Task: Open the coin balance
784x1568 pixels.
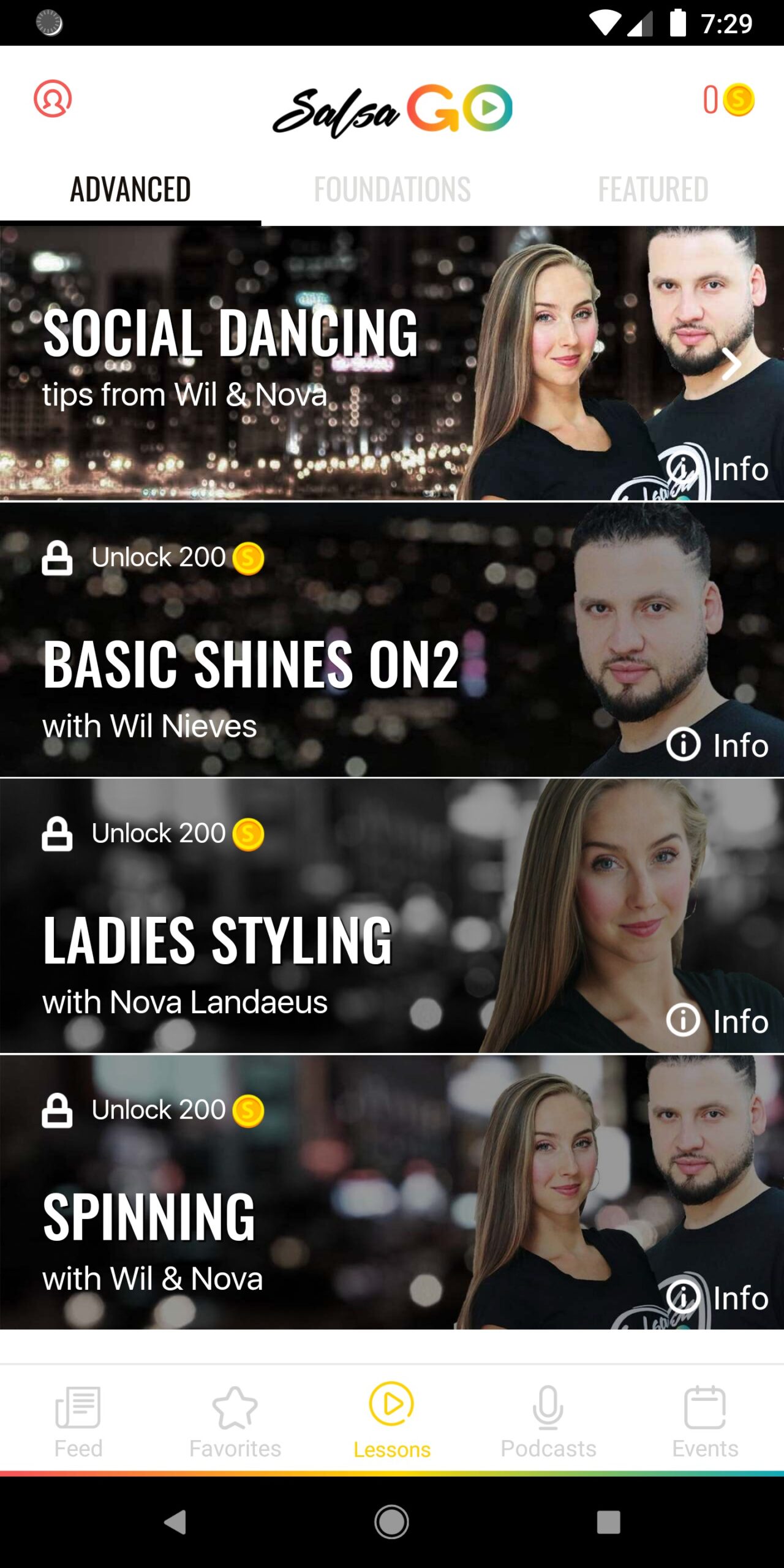Action: tap(728, 99)
